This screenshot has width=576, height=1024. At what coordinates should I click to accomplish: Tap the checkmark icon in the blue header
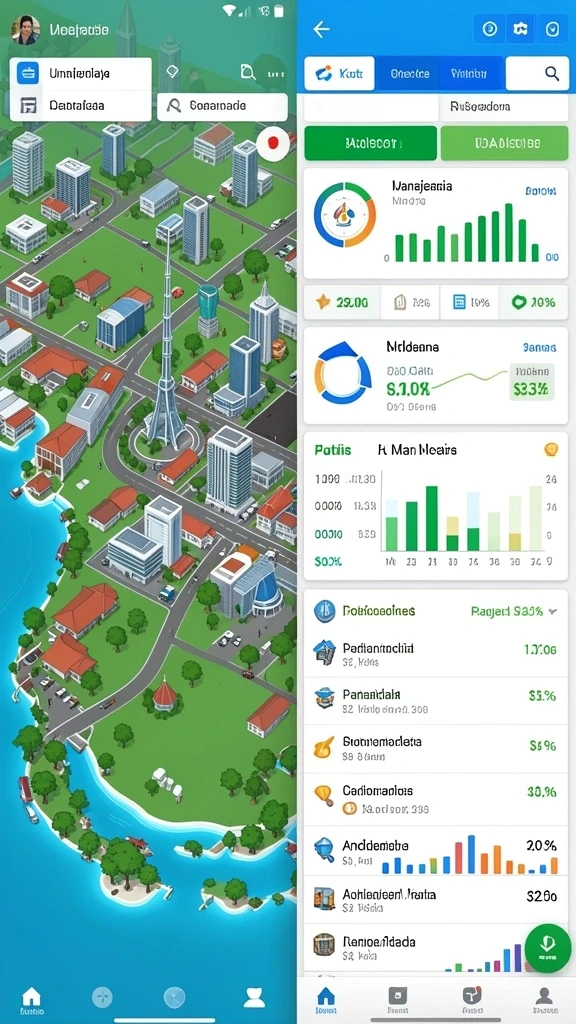pos(552,29)
